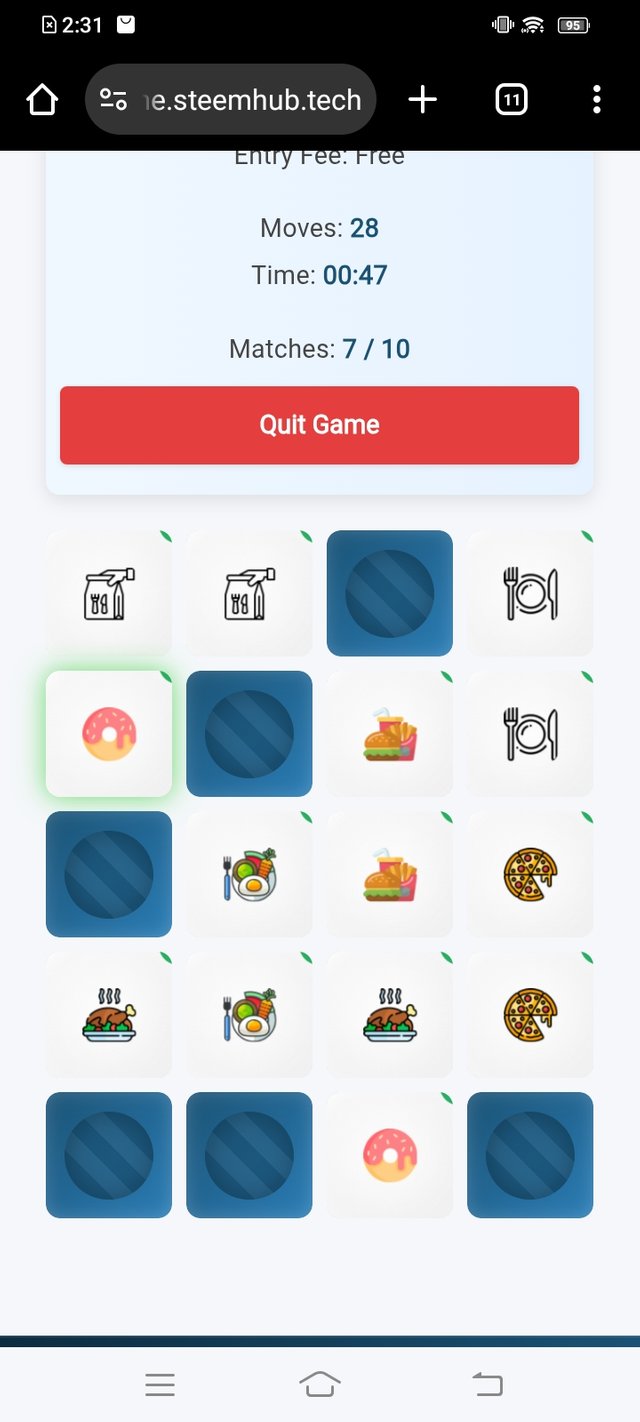
Task: Flip hidden card beside the glowing donut
Action: (249, 734)
